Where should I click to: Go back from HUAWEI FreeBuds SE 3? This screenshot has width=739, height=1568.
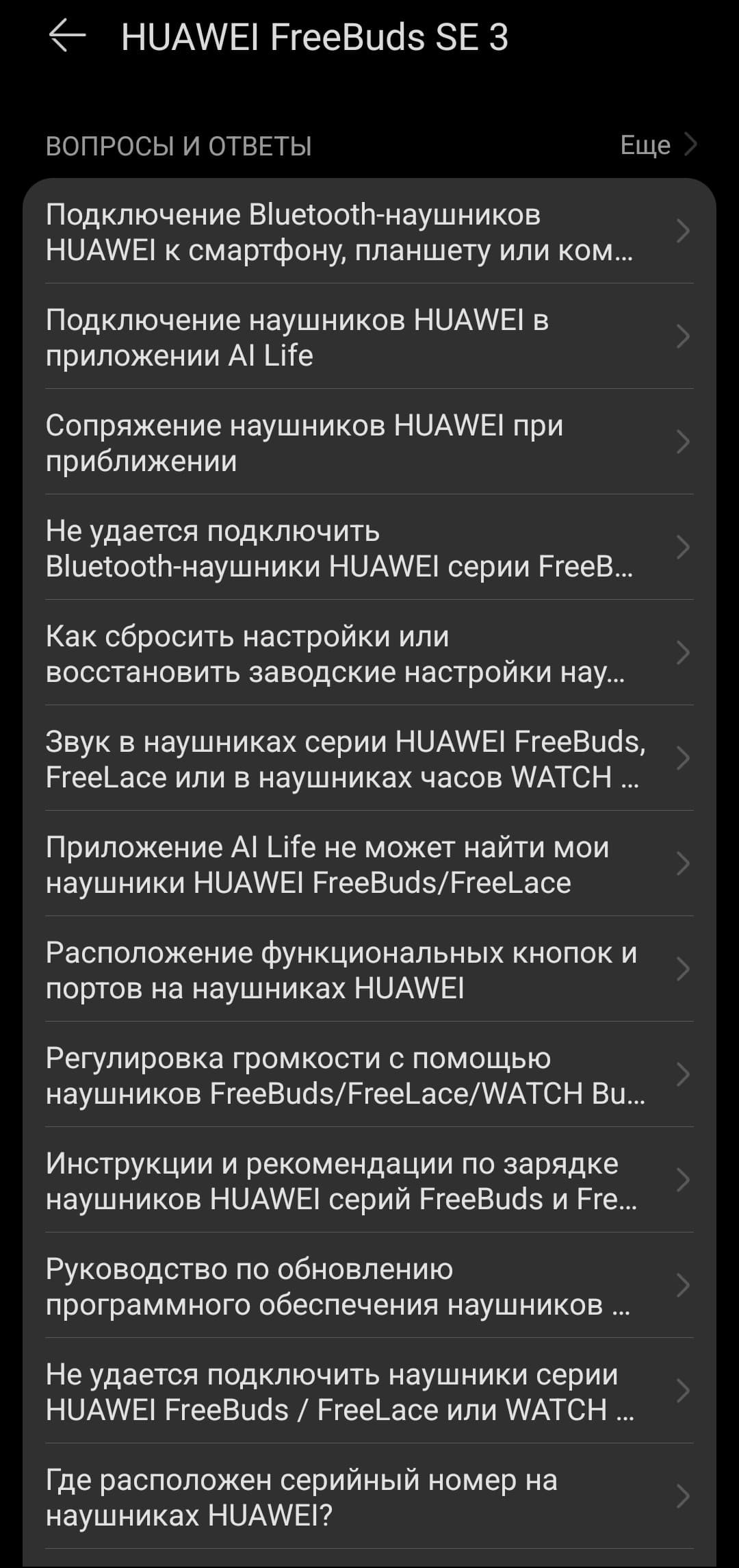(x=67, y=36)
